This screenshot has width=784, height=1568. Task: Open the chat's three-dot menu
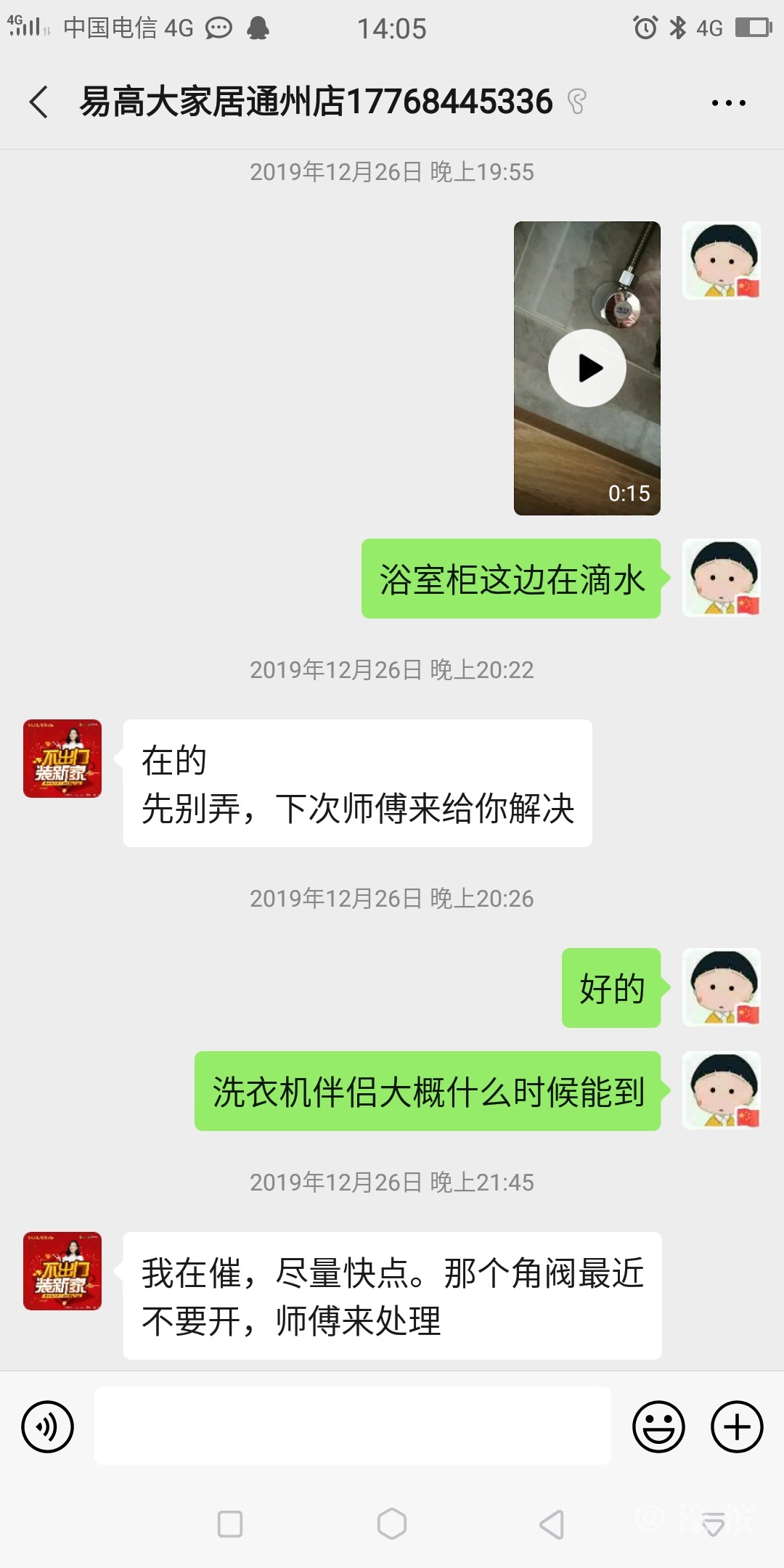tap(728, 103)
